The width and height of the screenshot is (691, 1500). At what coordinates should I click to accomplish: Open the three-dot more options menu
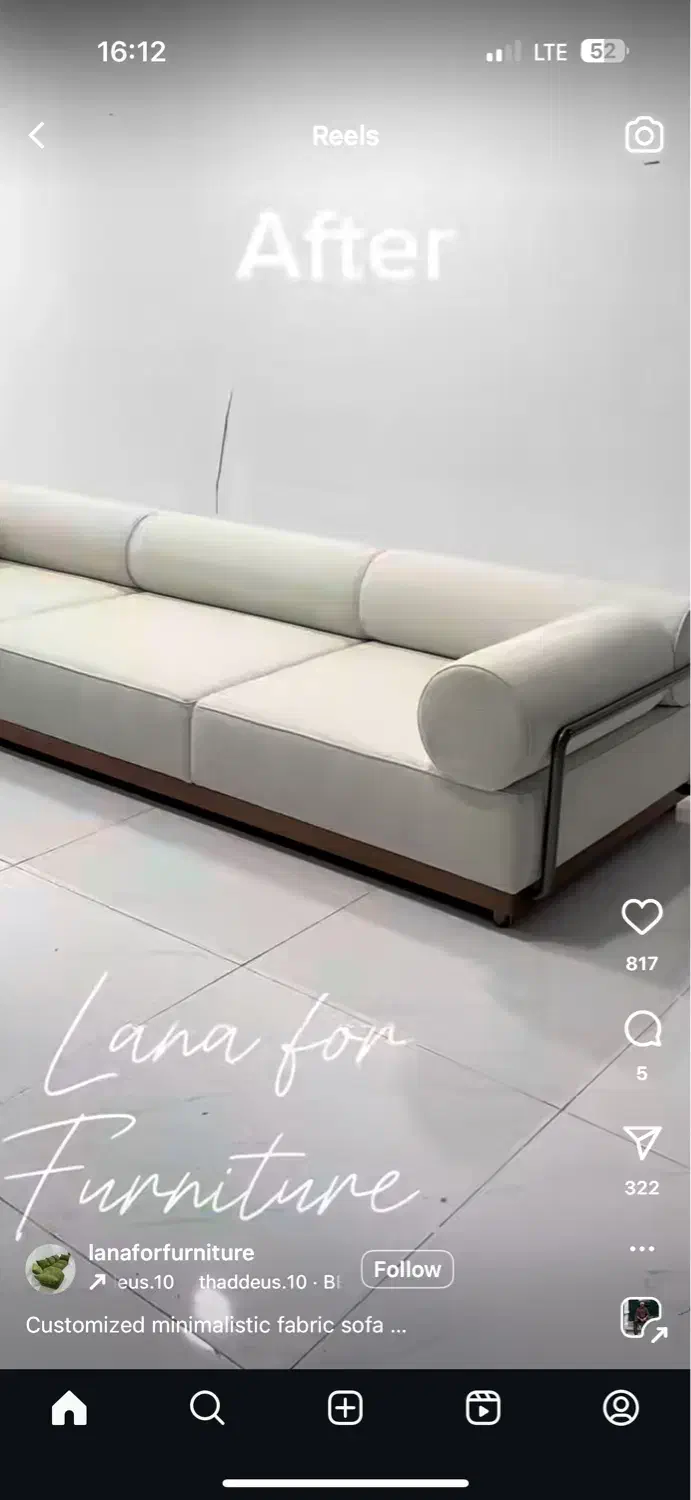pos(641,1249)
